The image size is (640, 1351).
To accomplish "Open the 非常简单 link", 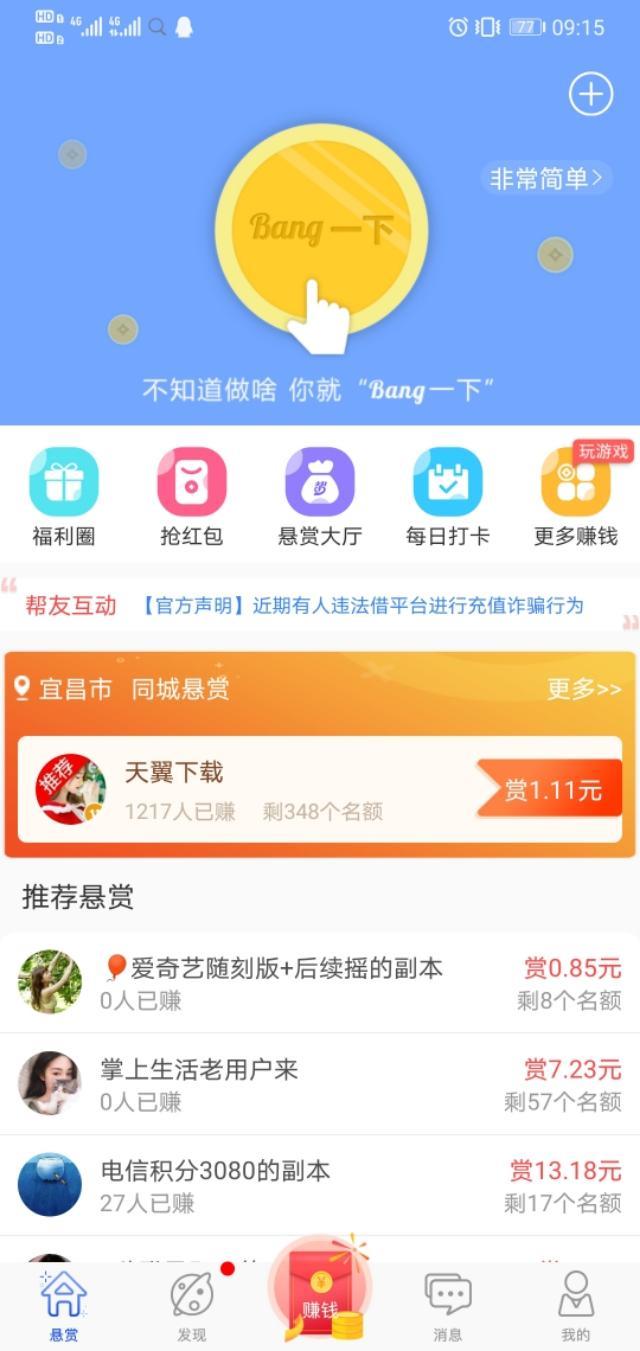I will point(546,179).
